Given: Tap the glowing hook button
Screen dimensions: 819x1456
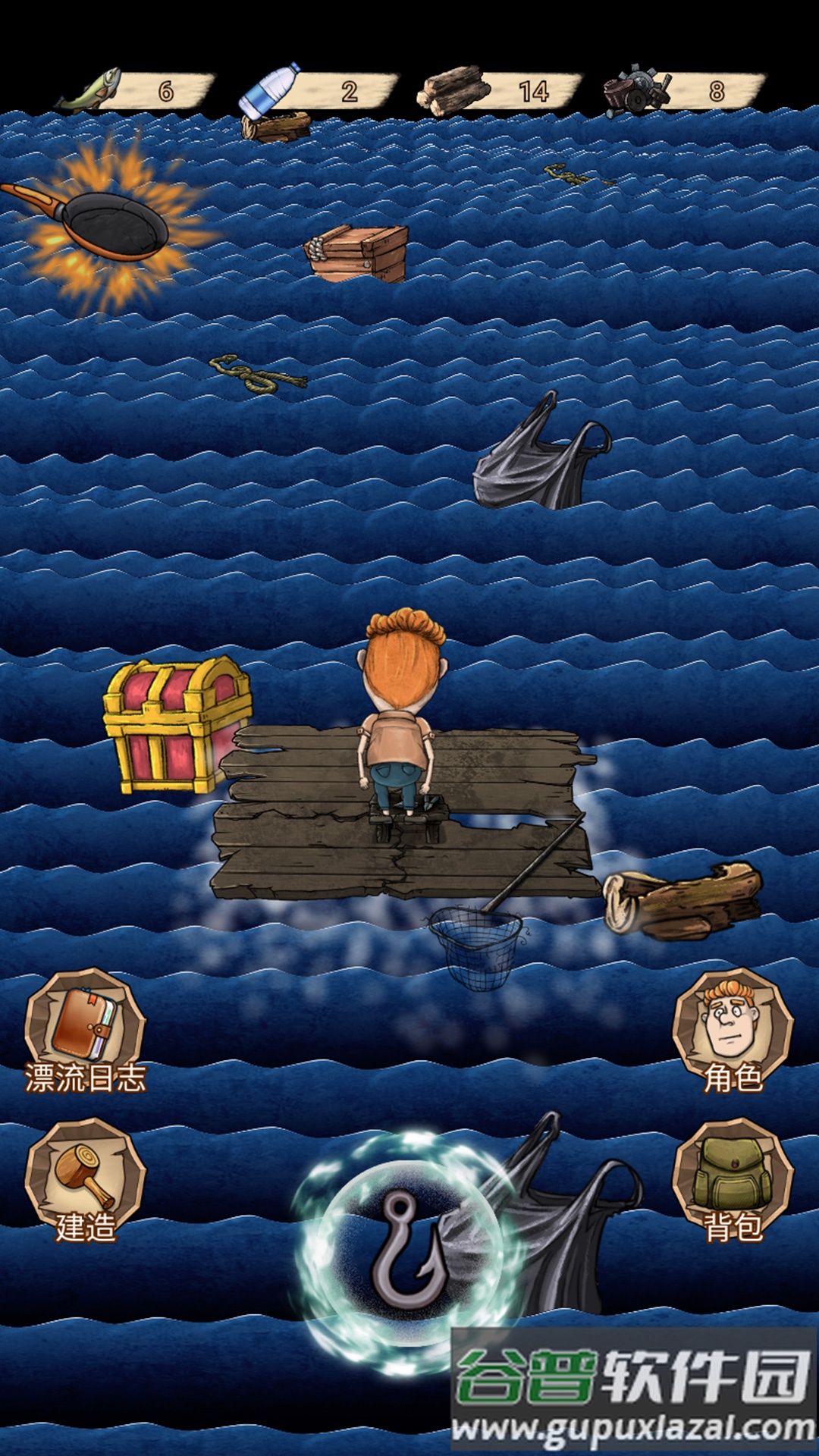Looking at the screenshot, I should [407, 1250].
